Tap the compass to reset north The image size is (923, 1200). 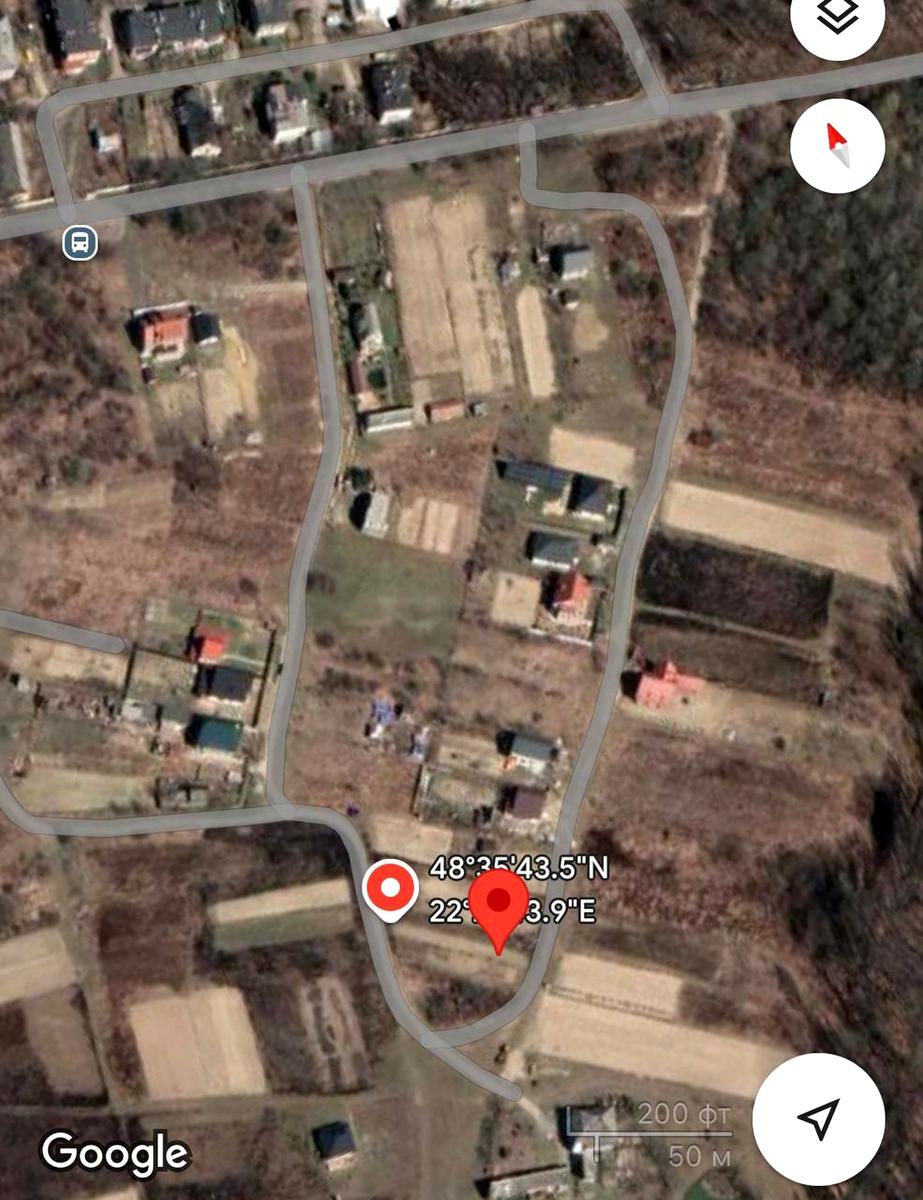[x=837, y=146]
